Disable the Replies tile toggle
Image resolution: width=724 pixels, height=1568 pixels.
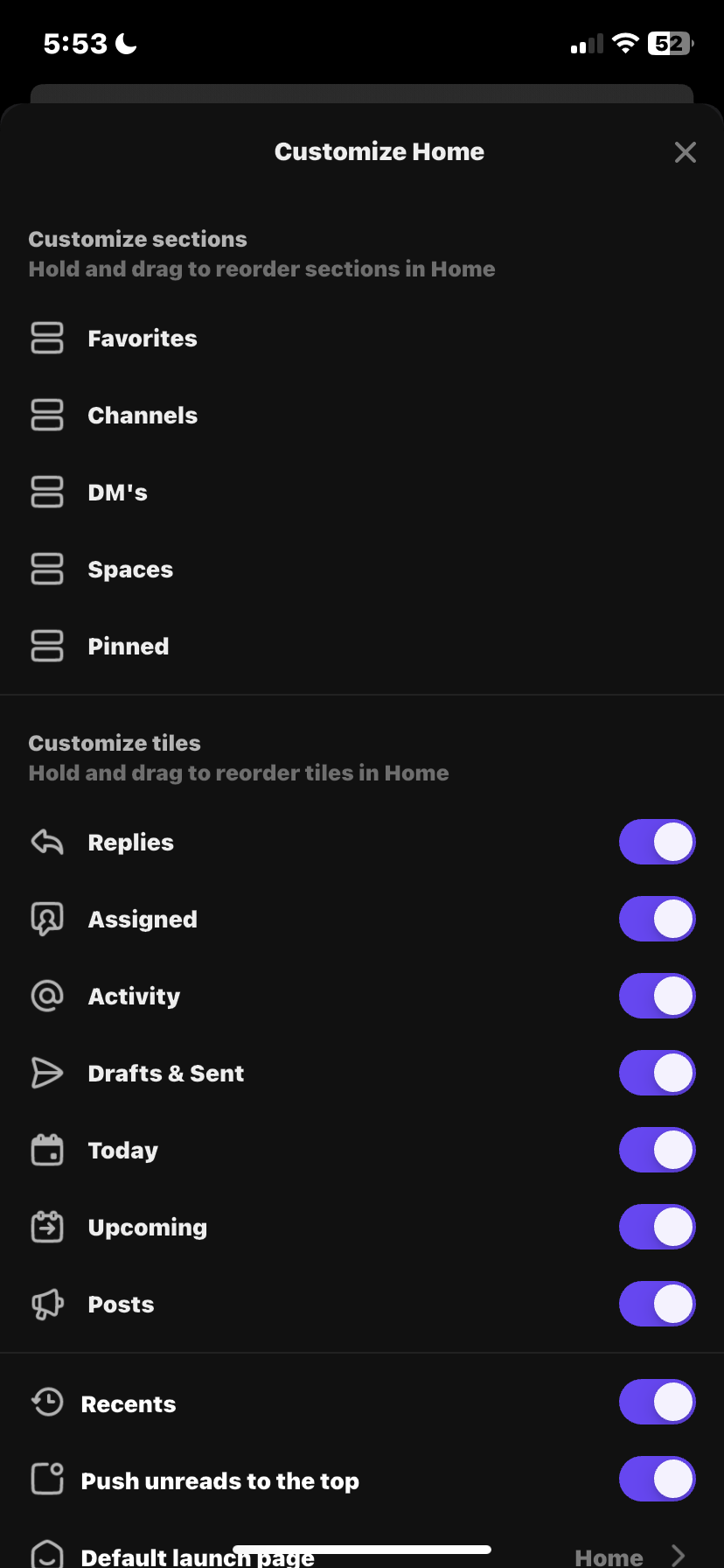point(657,842)
